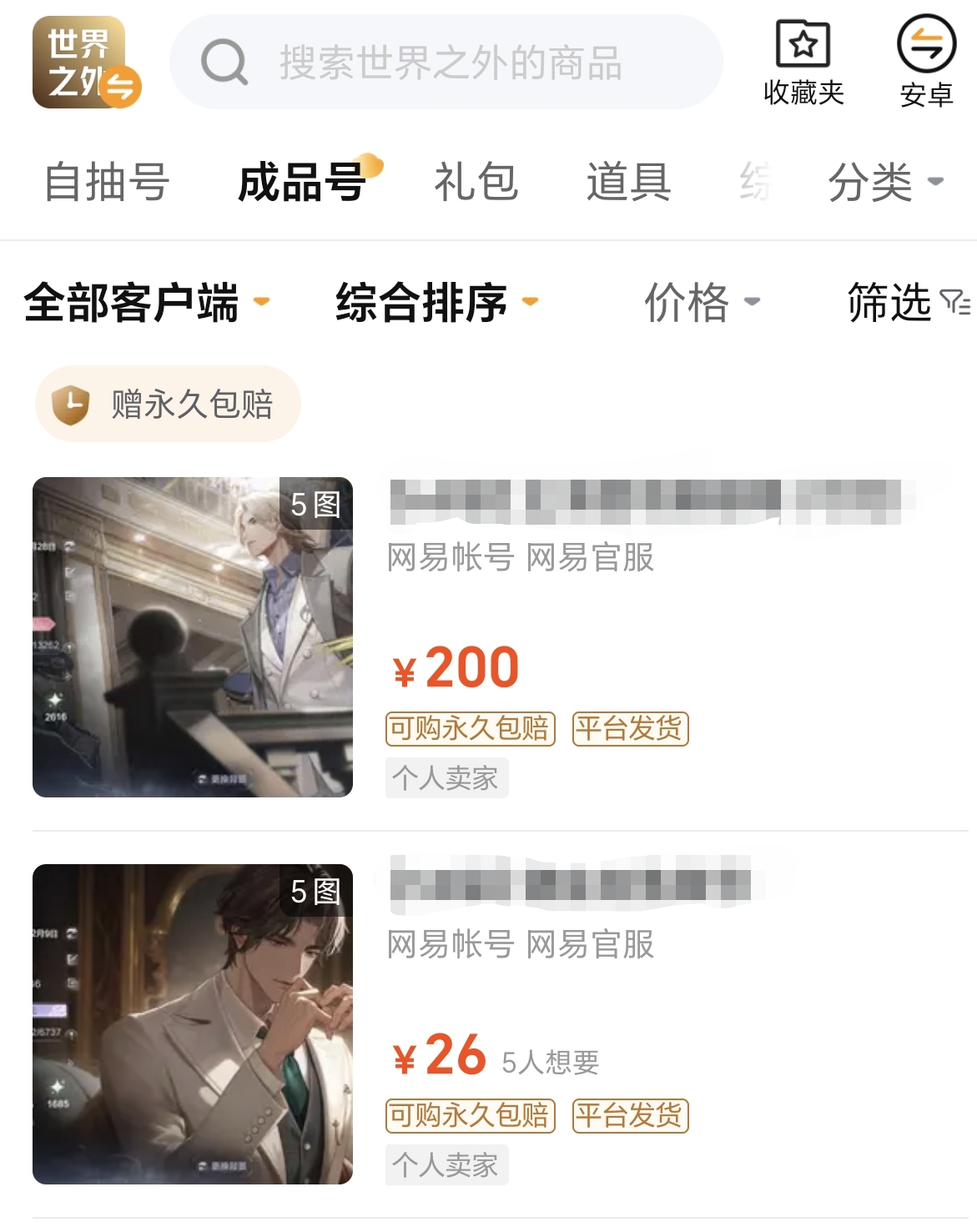Expand the 分类 category dropdown
Image resolution: width=977 pixels, height=1232 pixels.
(x=885, y=182)
